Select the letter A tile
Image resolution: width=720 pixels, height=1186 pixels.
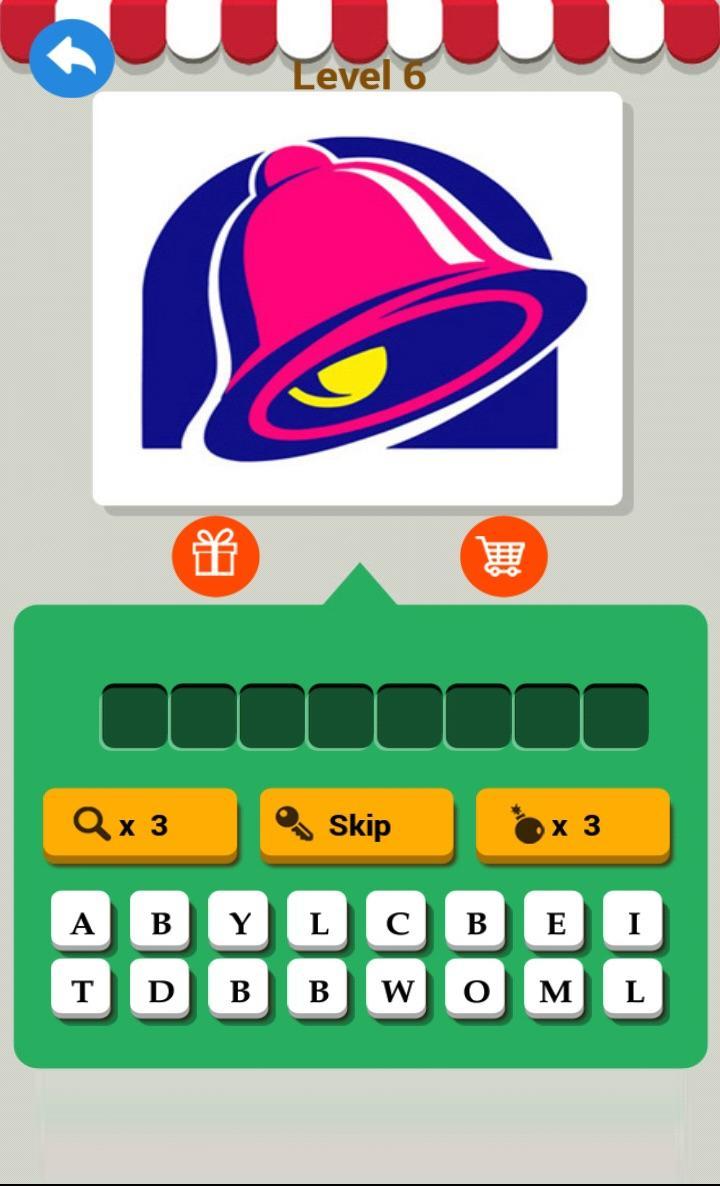coord(82,922)
